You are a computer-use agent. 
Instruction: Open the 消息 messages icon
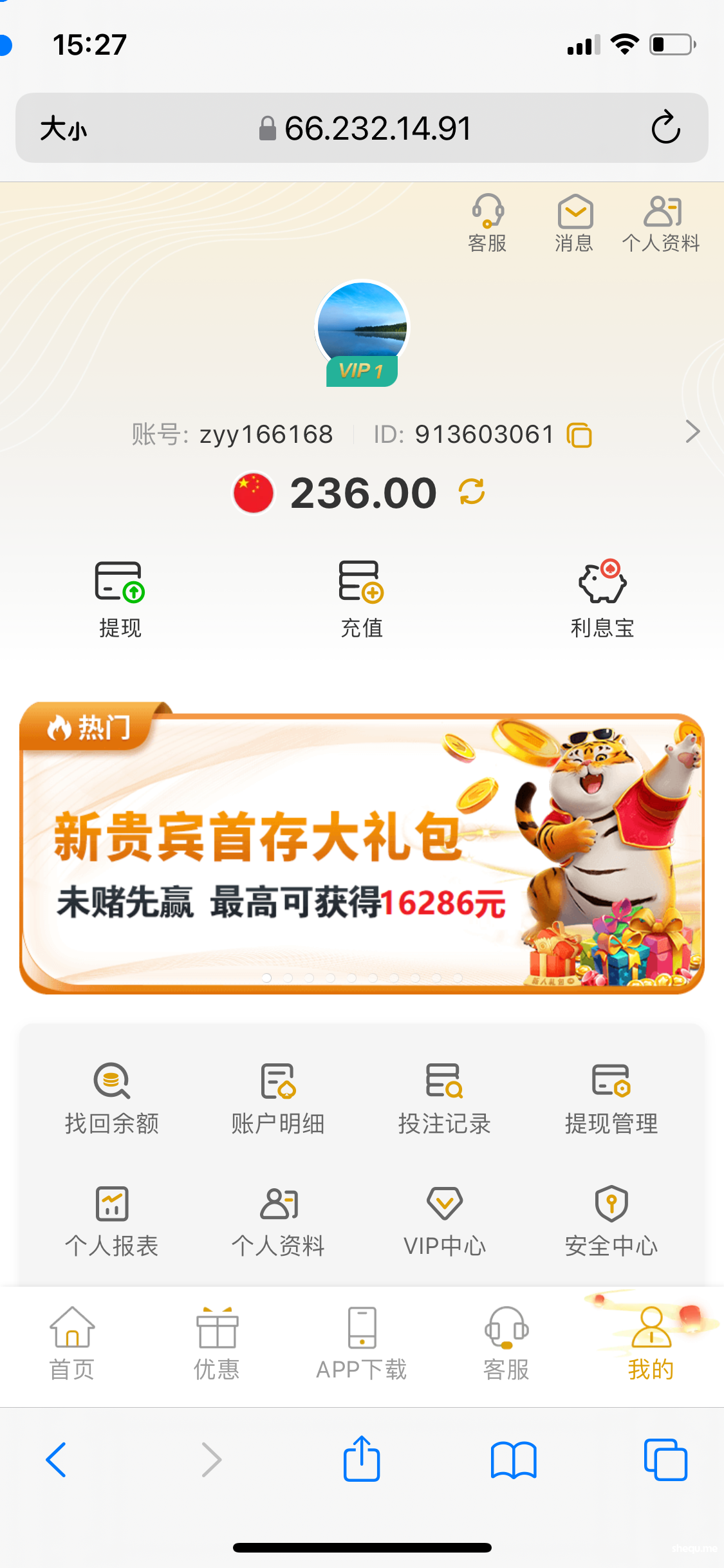(x=574, y=223)
